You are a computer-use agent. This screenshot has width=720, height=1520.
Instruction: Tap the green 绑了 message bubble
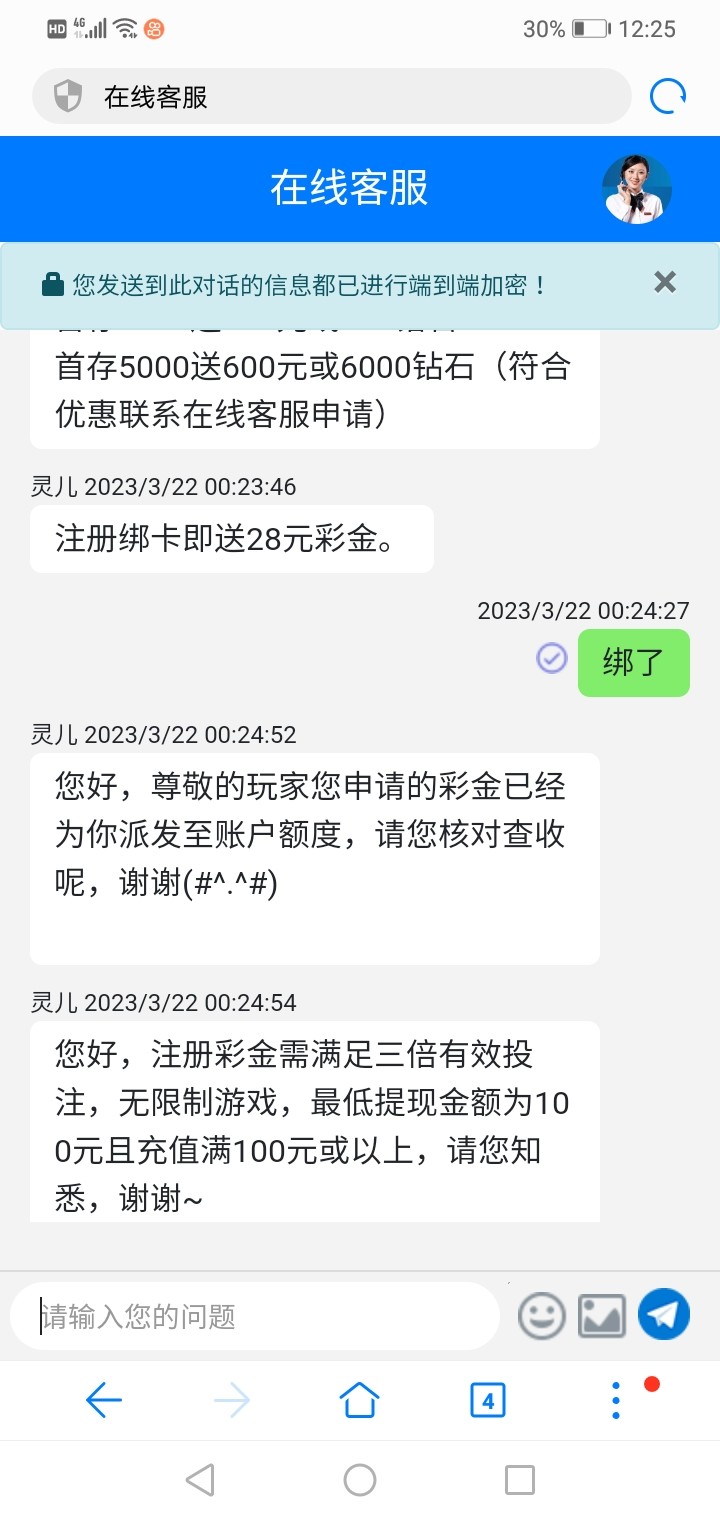[633, 662]
